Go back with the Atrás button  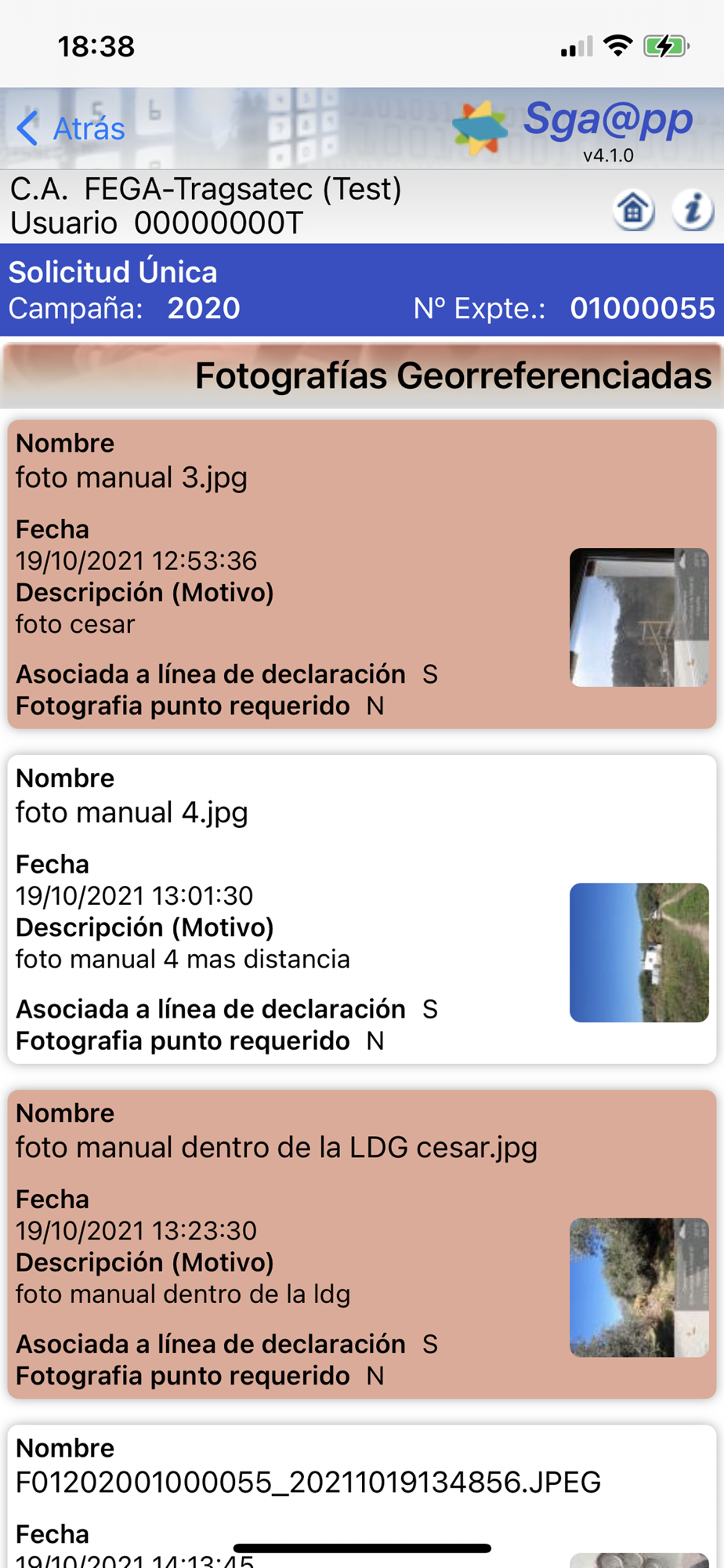[71, 129]
